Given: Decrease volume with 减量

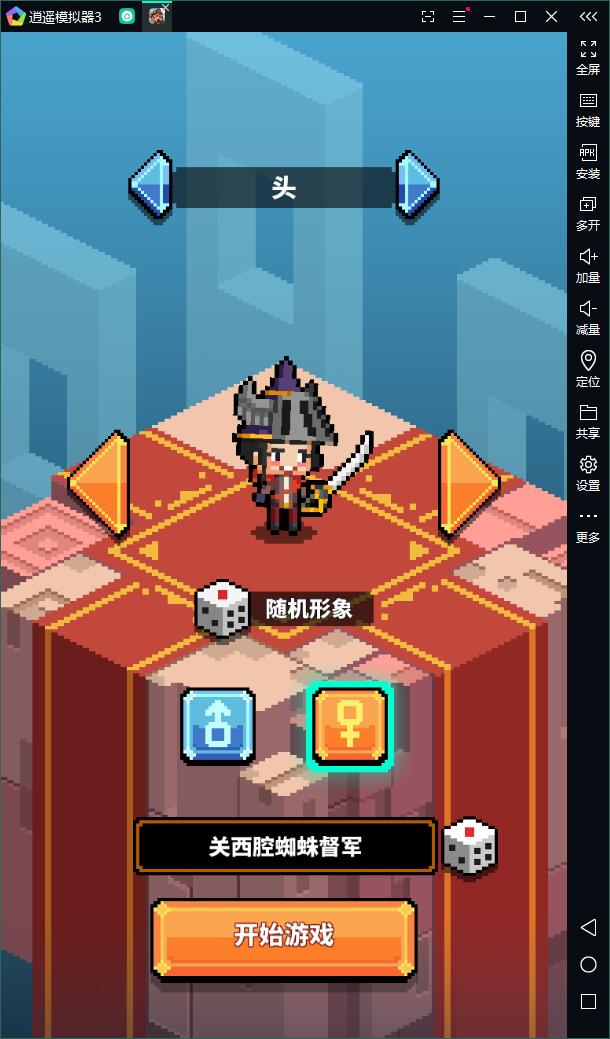Looking at the screenshot, I should [588, 318].
